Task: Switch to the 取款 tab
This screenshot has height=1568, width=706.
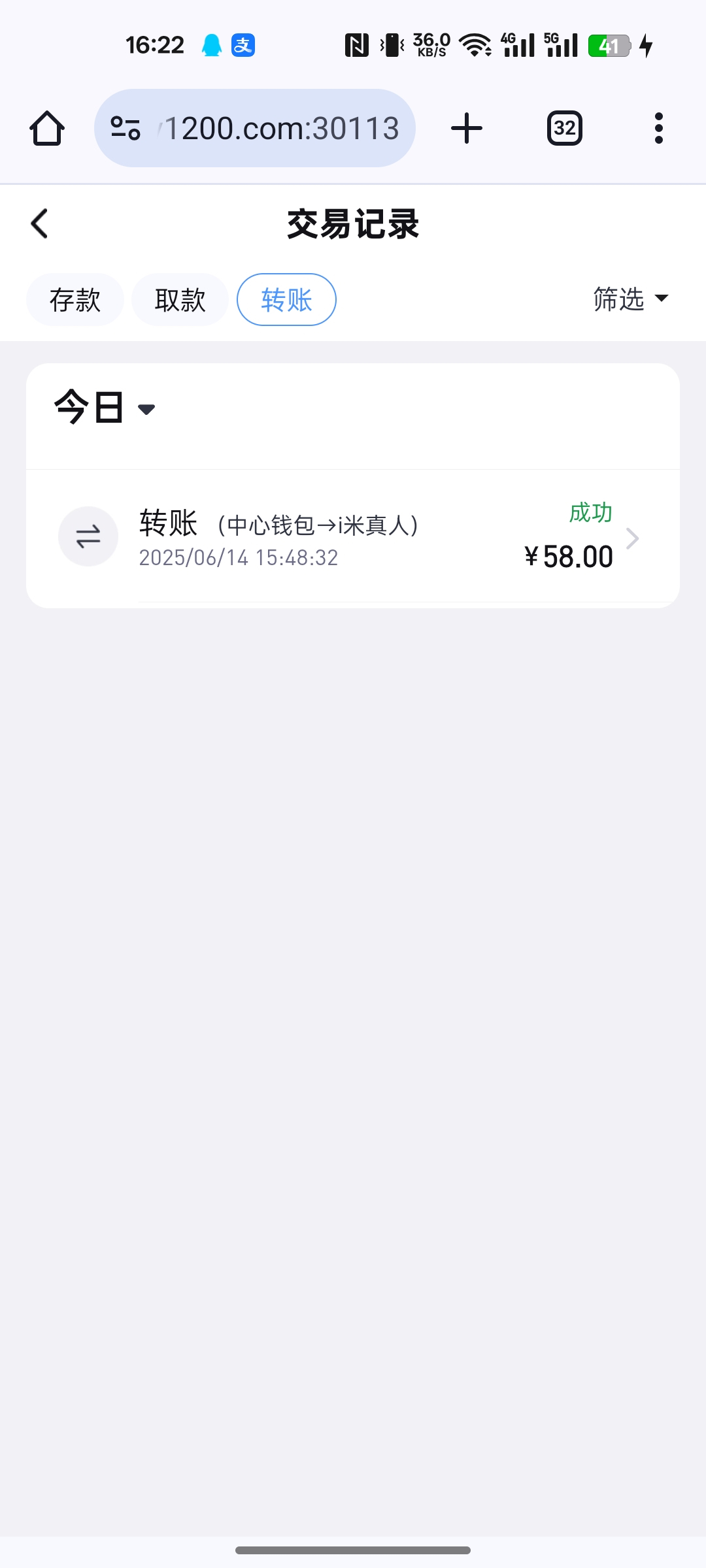Action: pyautogui.click(x=180, y=300)
